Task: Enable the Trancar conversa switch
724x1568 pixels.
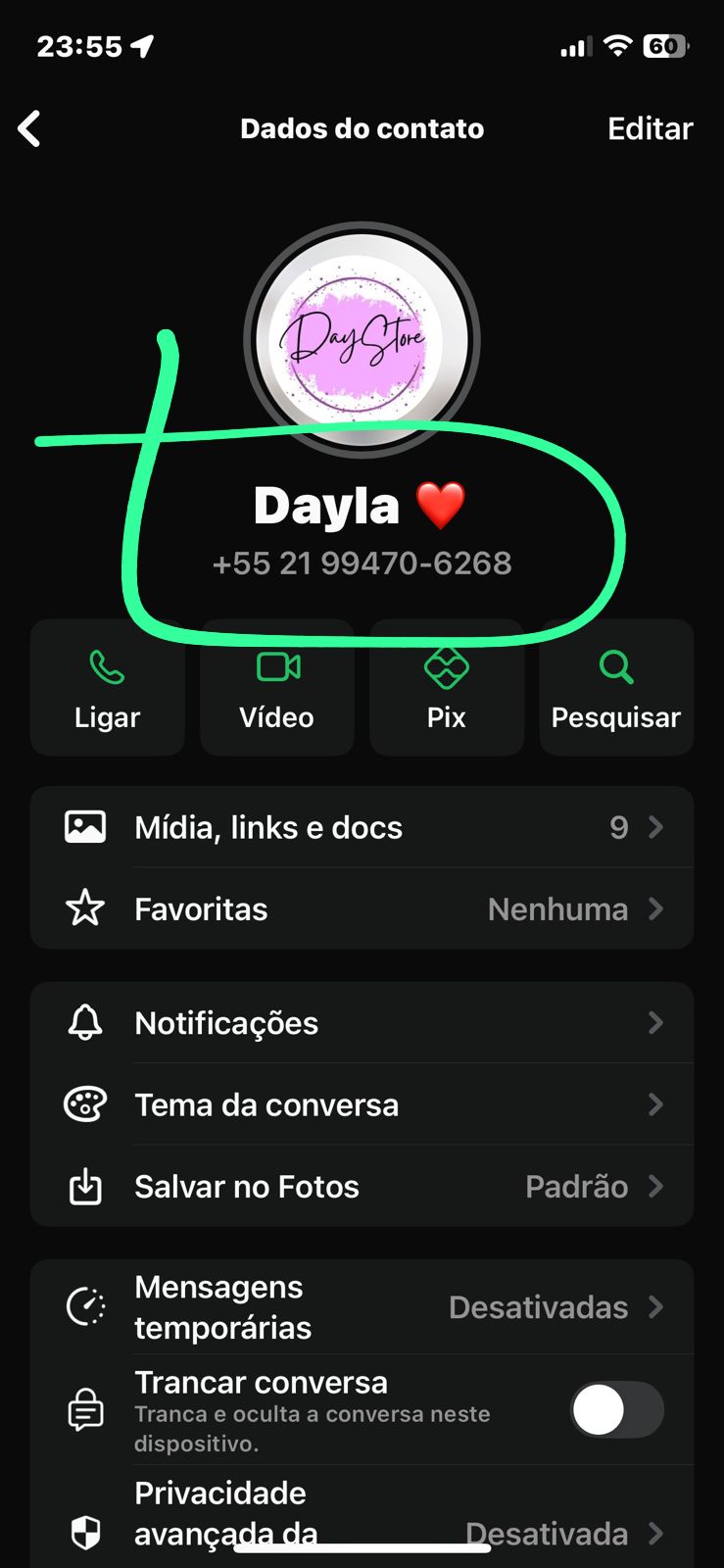Action: click(617, 1410)
